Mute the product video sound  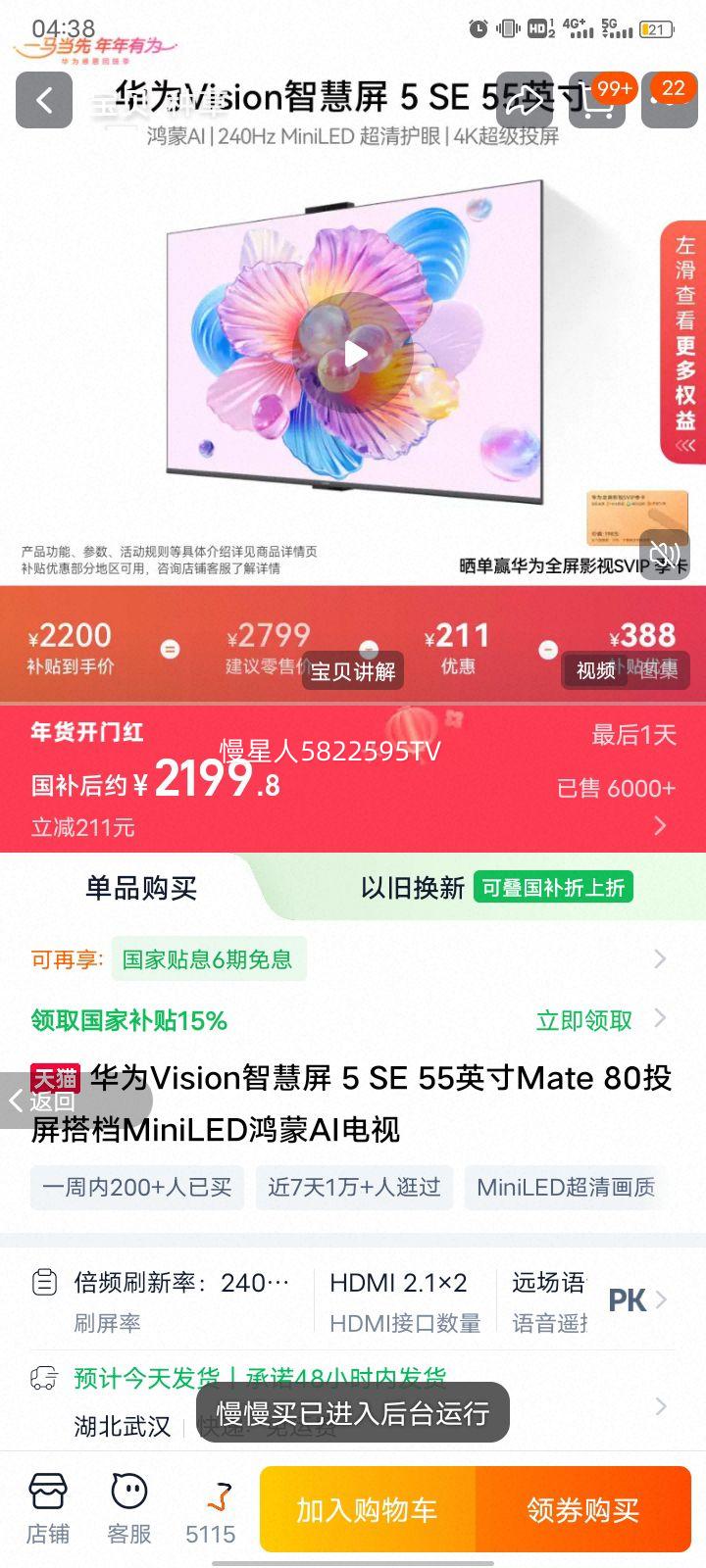(x=663, y=554)
